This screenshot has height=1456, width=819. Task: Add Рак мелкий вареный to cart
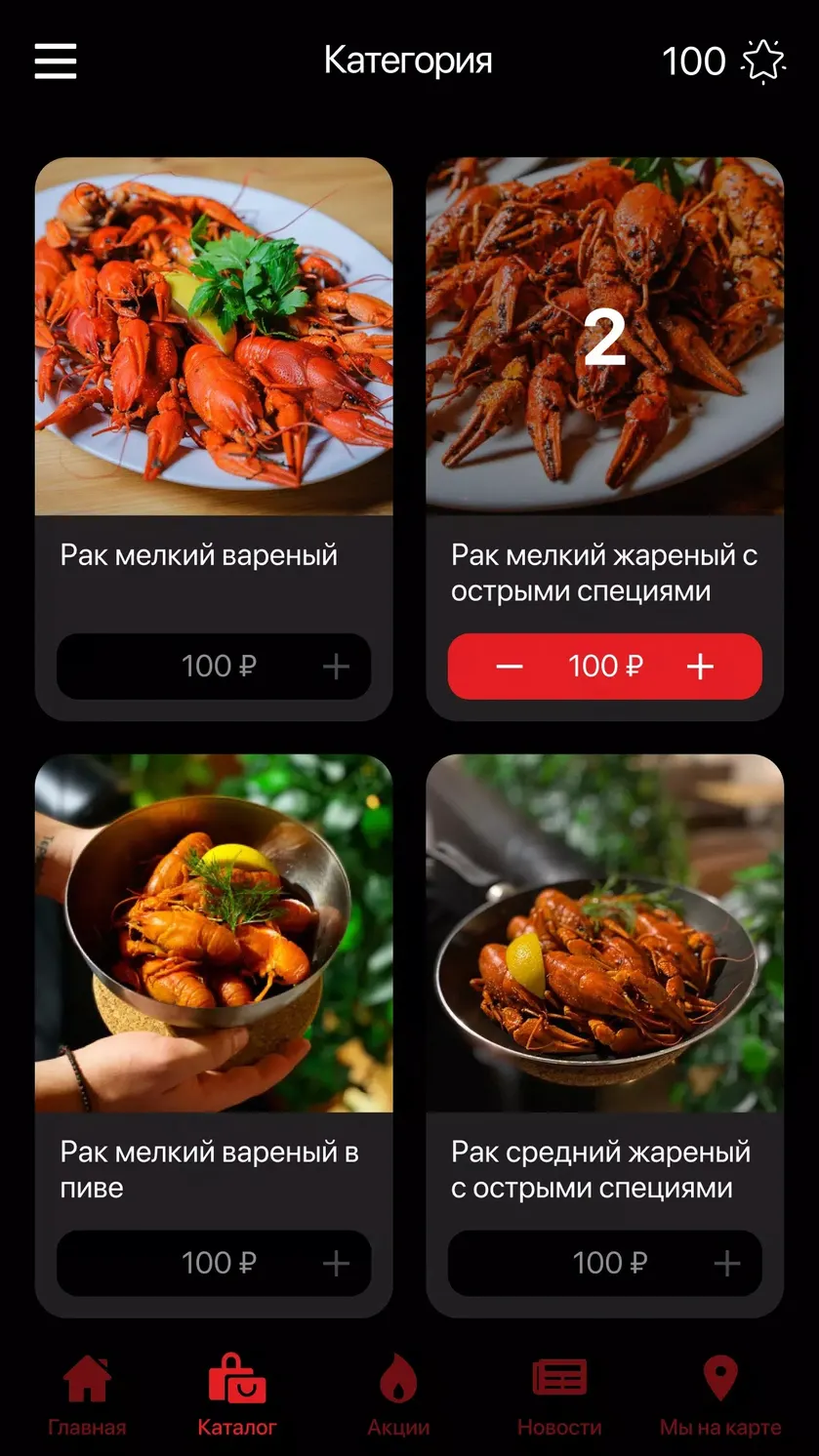click(x=336, y=667)
